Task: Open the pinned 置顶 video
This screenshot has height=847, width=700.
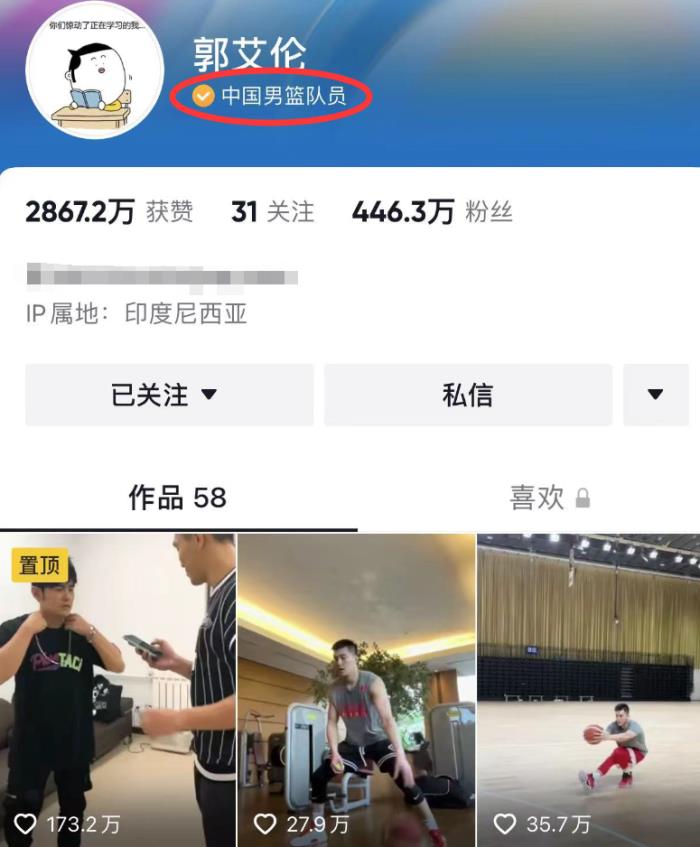Action: (117, 690)
